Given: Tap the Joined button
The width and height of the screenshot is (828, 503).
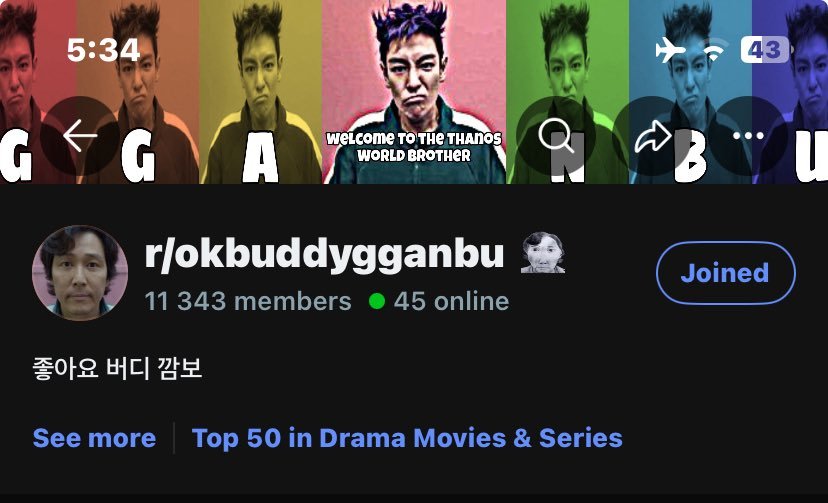Looking at the screenshot, I should coord(725,273).
